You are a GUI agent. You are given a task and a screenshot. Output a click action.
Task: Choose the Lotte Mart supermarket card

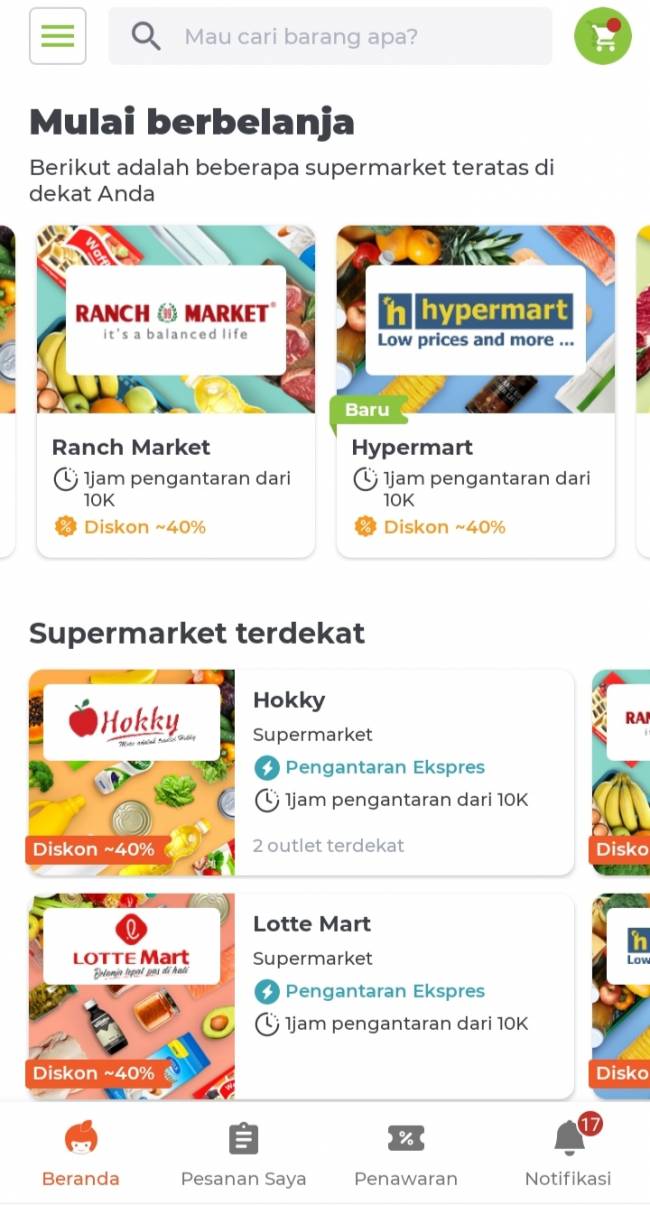[x=301, y=996]
